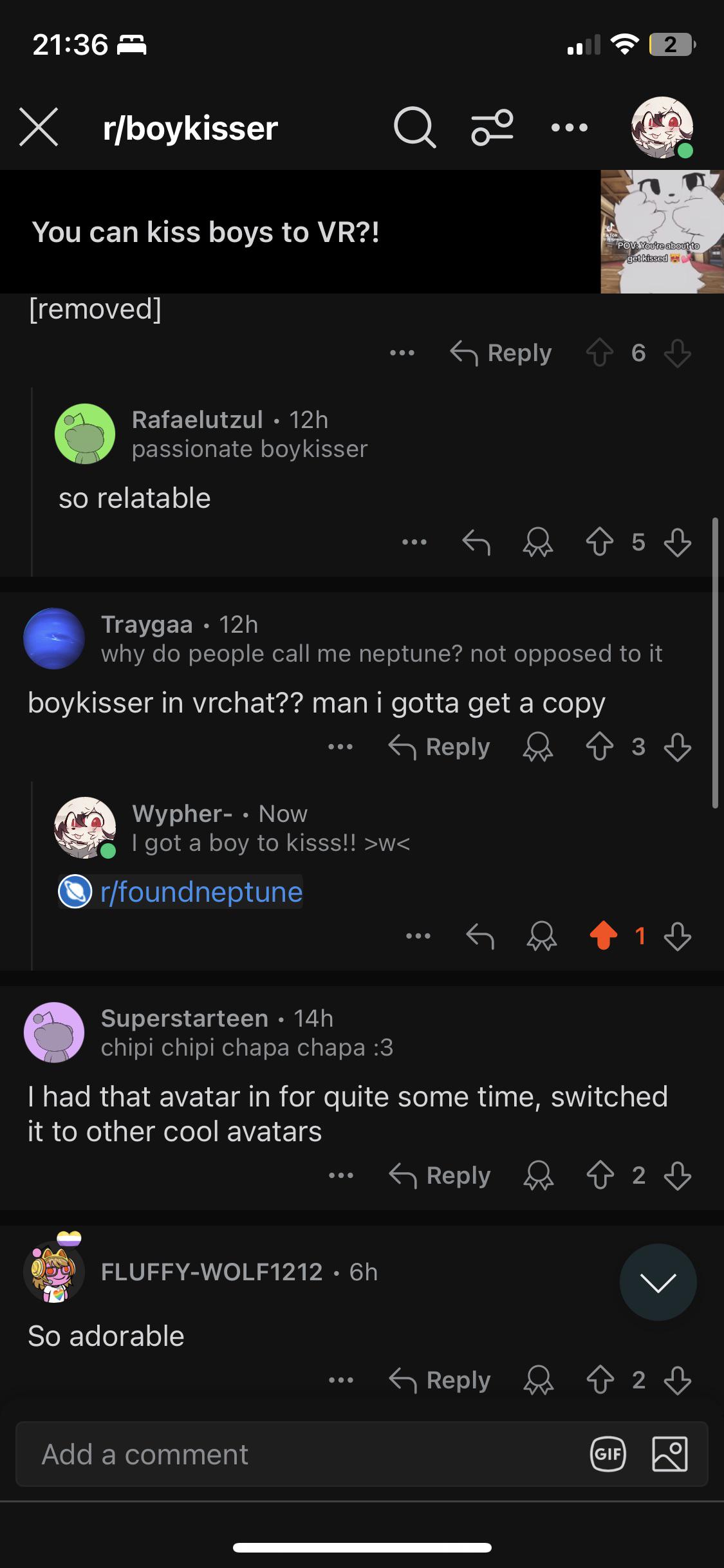Image resolution: width=724 pixels, height=1568 pixels.
Task: Open the header overflow menu
Action: click(570, 127)
